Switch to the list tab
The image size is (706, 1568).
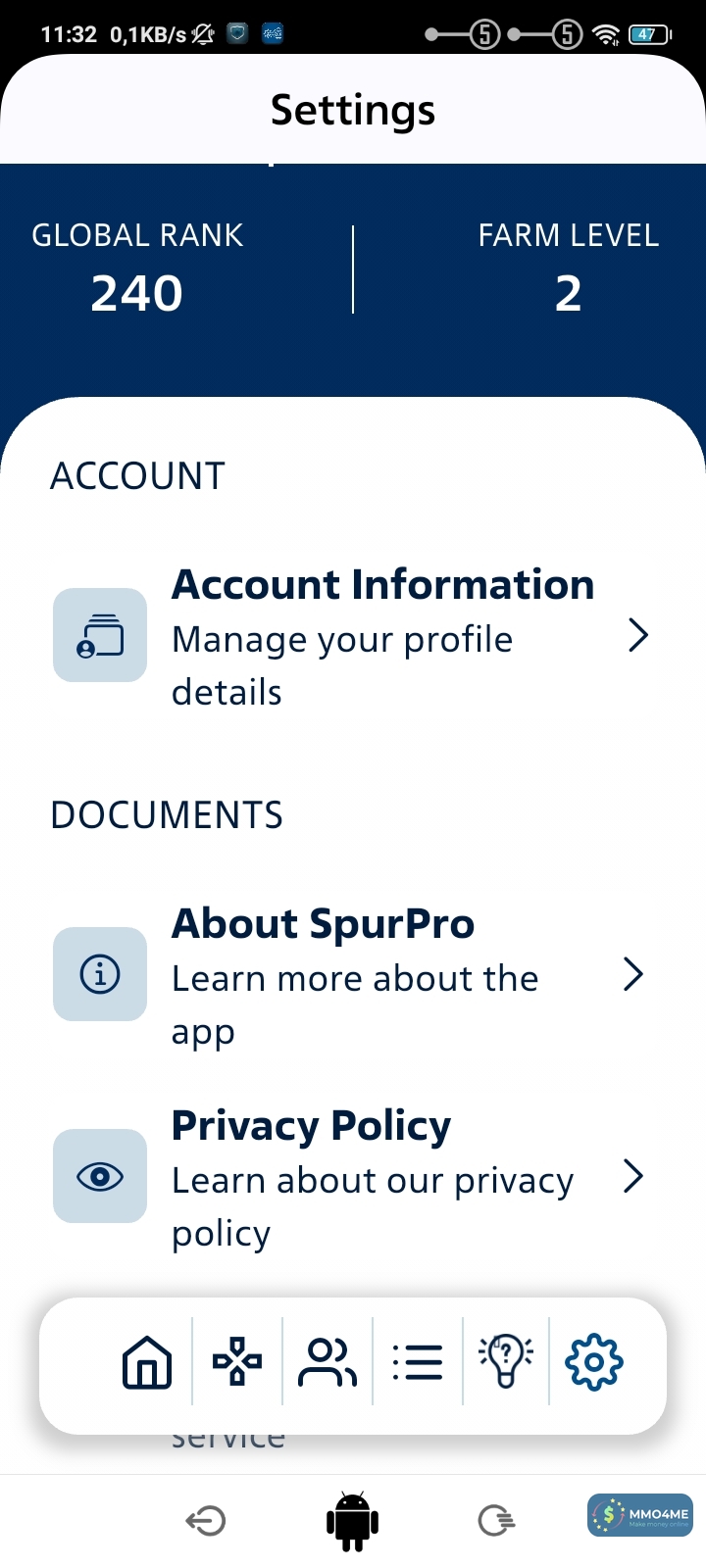pos(418,1362)
